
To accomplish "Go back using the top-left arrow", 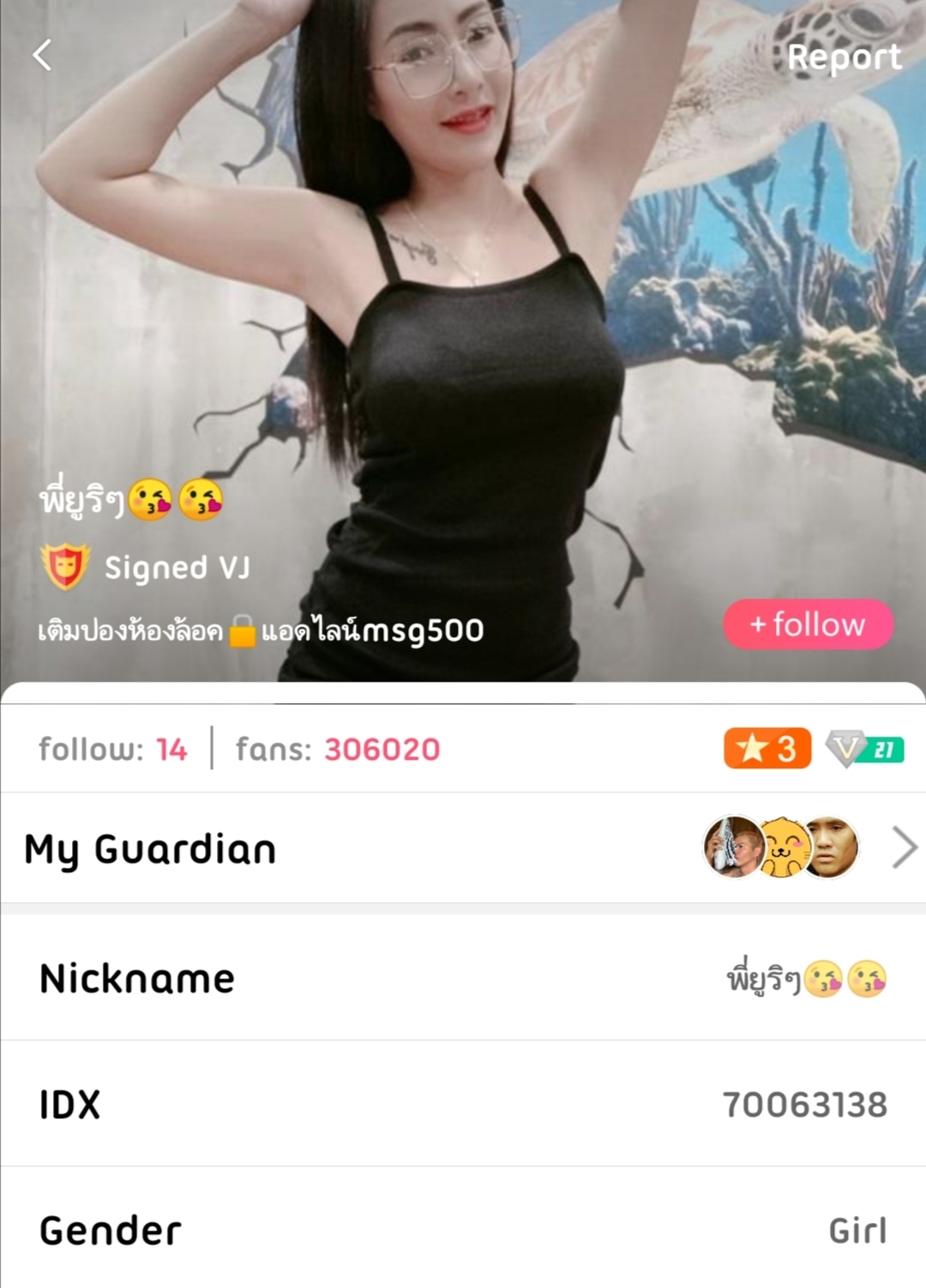I will pyautogui.click(x=42, y=56).
